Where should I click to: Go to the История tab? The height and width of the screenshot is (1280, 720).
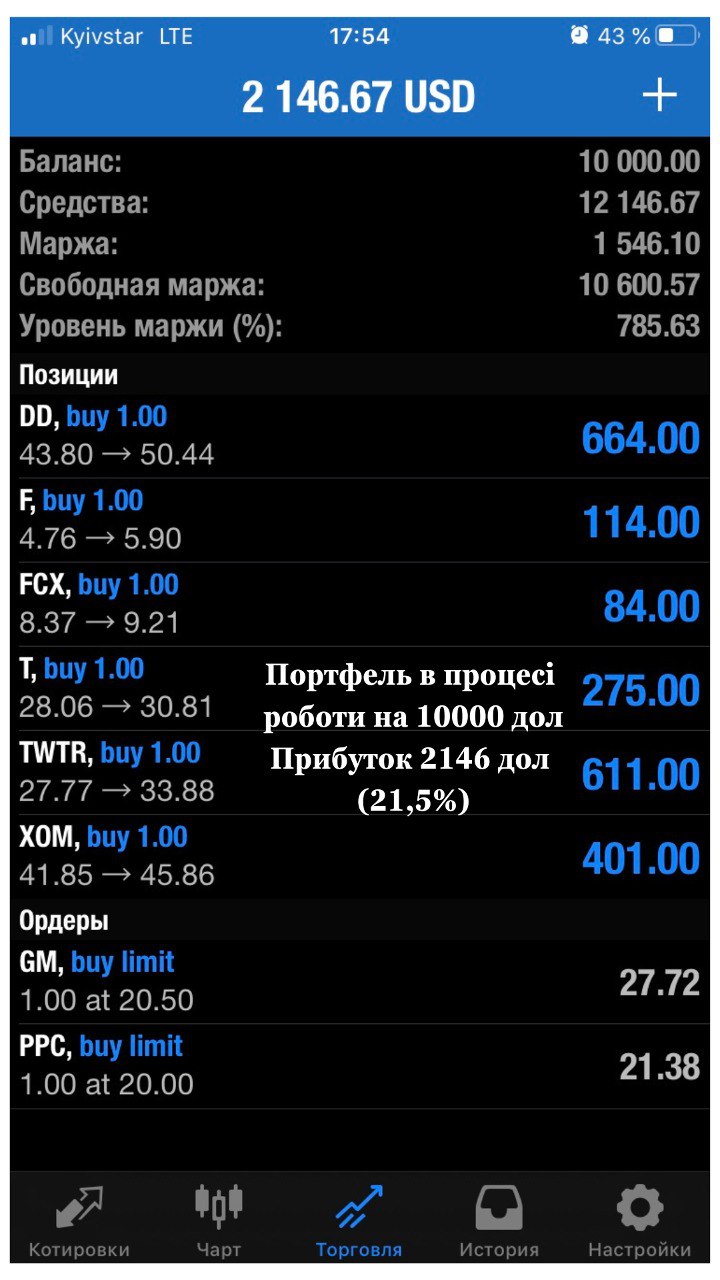(499, 1221)
